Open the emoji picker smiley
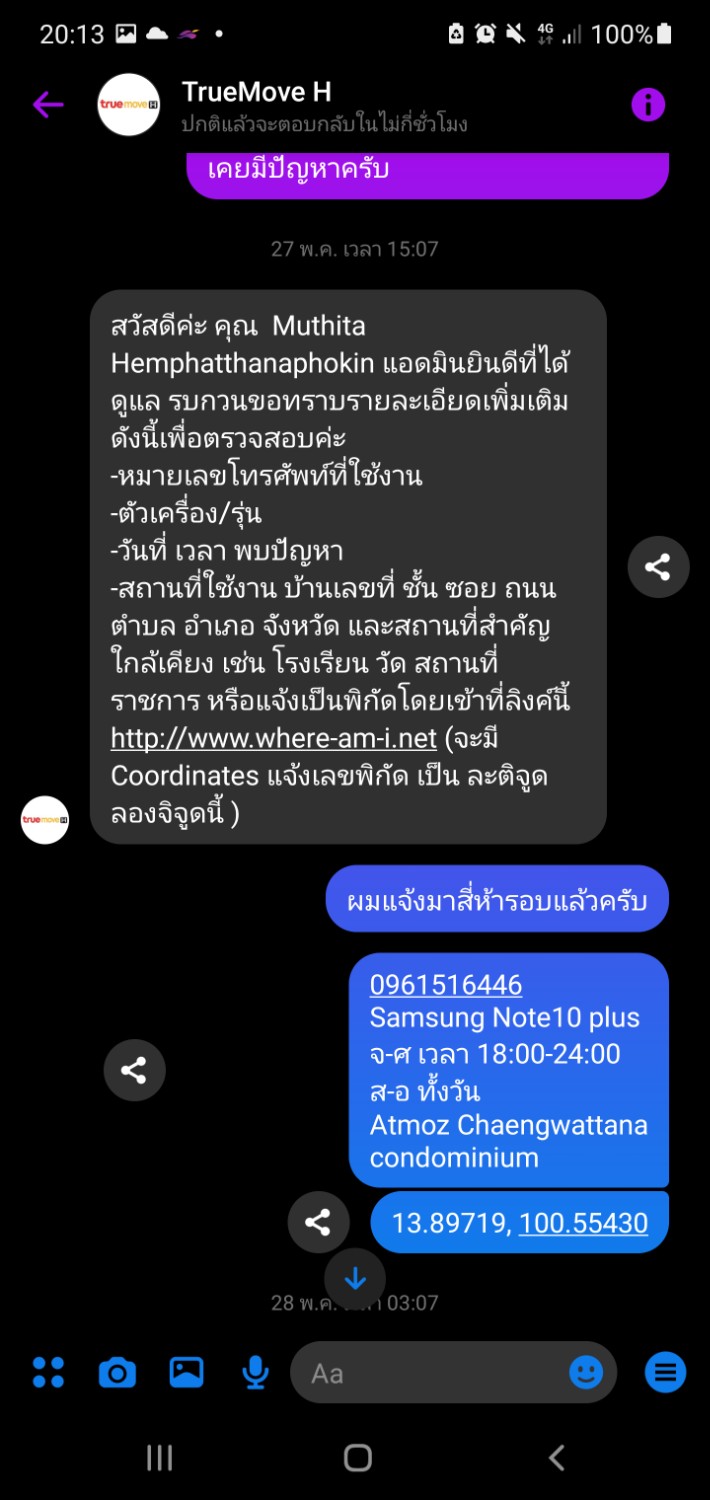The height and width of the screenshot is (1500, 710). click(x=586, y=1372)
